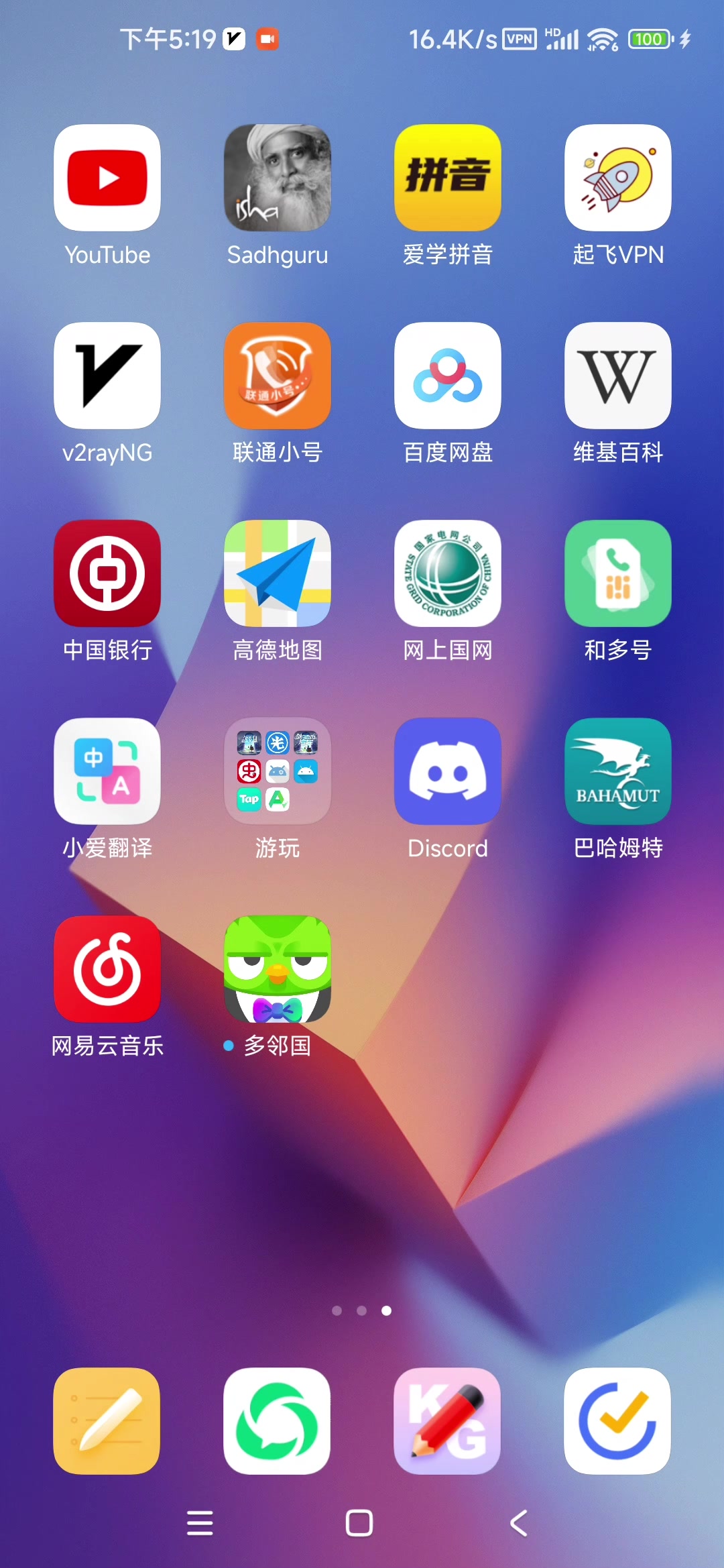This screenshot has height=1568, width=724.
Task: Launch the Sadhguru app
Action: [278, 178]
